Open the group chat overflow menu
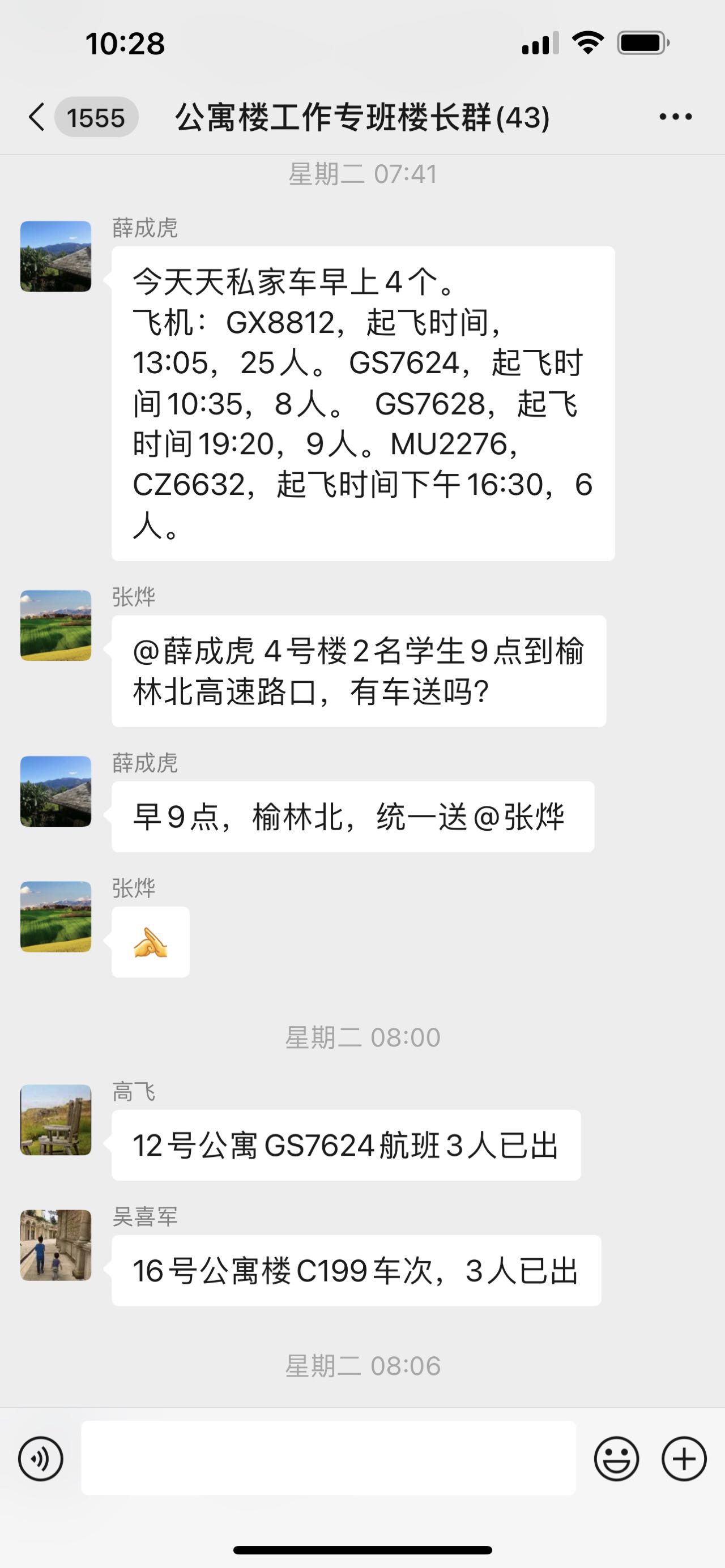The width and height of the screenshot is (725, 1568). [x=675, y=117]
